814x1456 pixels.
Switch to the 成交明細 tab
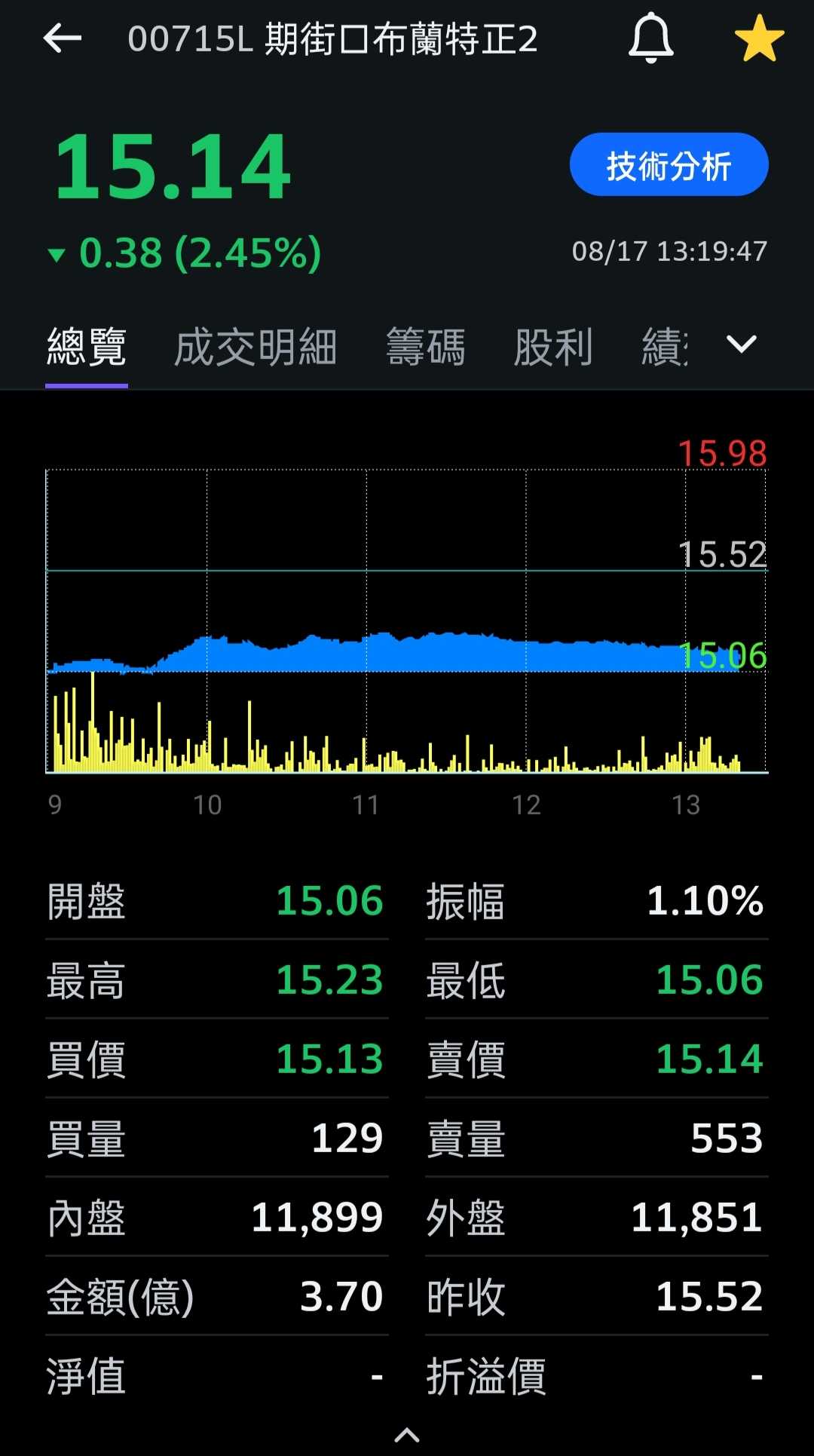click(x=256, y=345)
